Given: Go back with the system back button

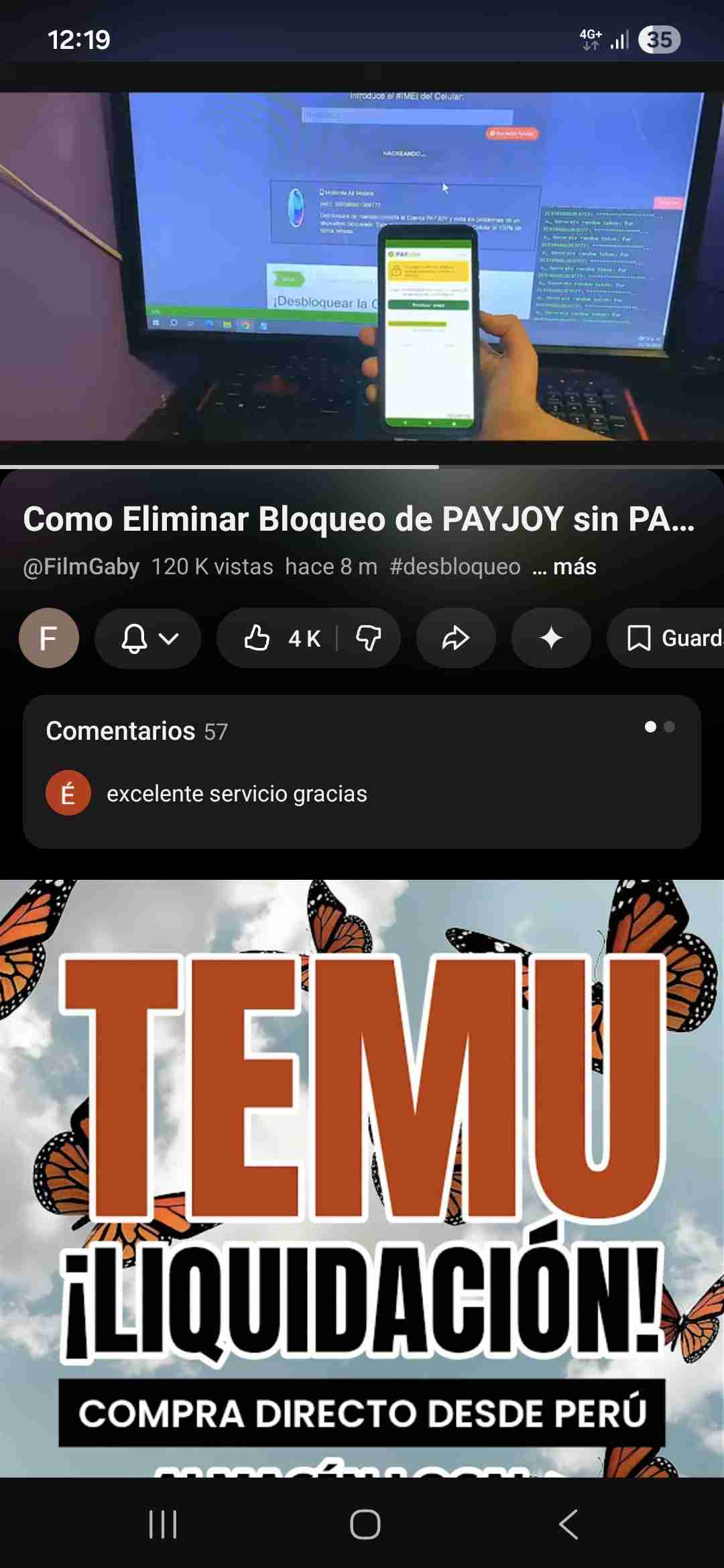Looking at the screenshot, I should click(568, 1525).
